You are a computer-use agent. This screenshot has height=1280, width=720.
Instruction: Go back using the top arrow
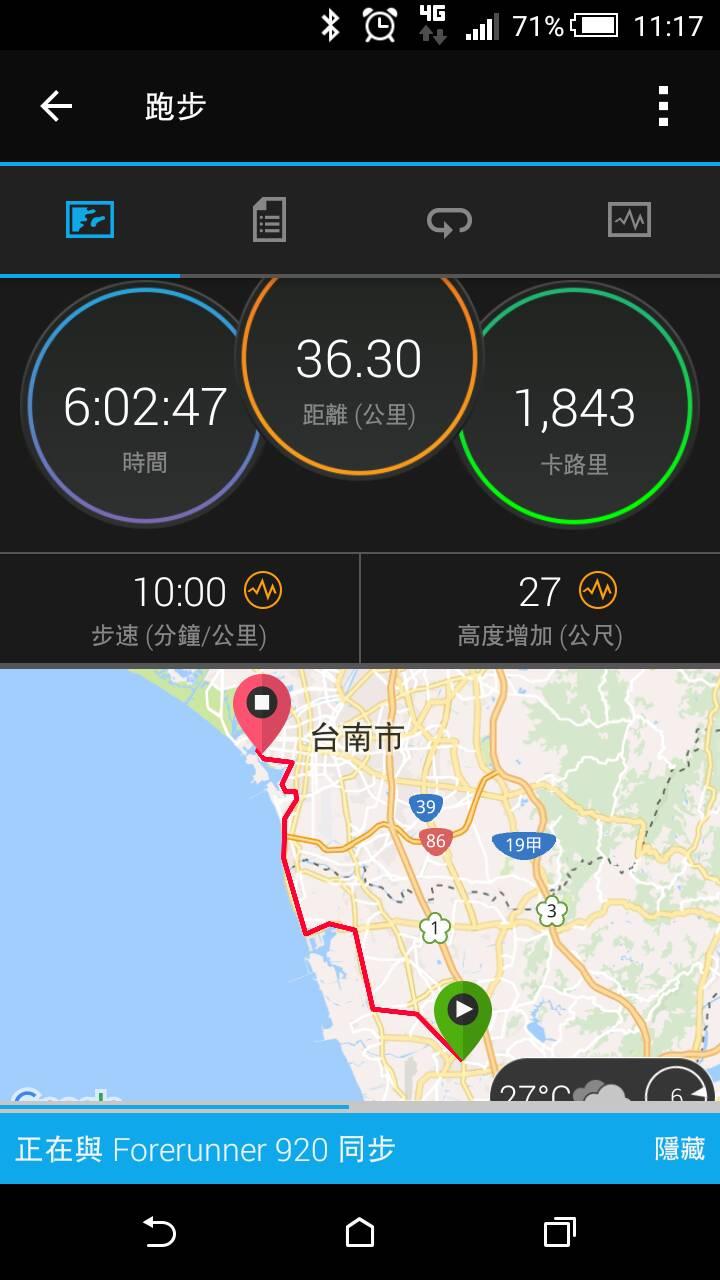point(56,106)
